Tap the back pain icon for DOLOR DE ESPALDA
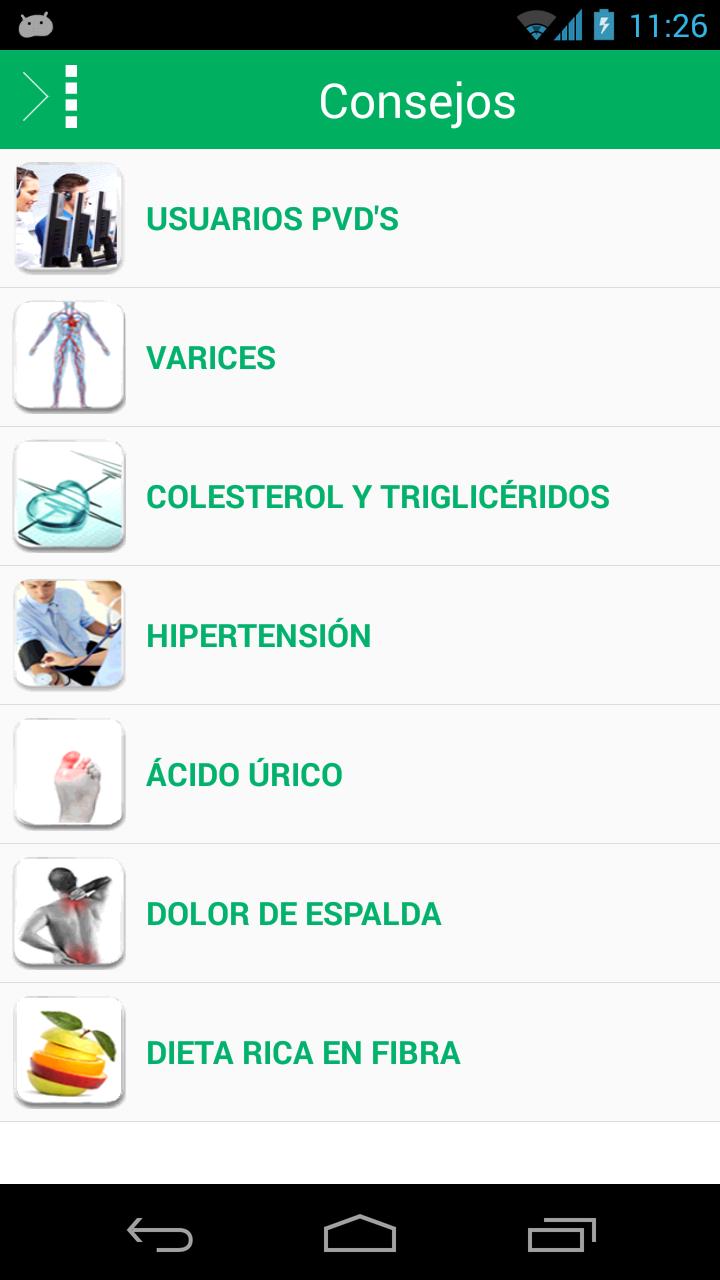The width and height of the screenshot is (720, 1280). tap(67, 912)
